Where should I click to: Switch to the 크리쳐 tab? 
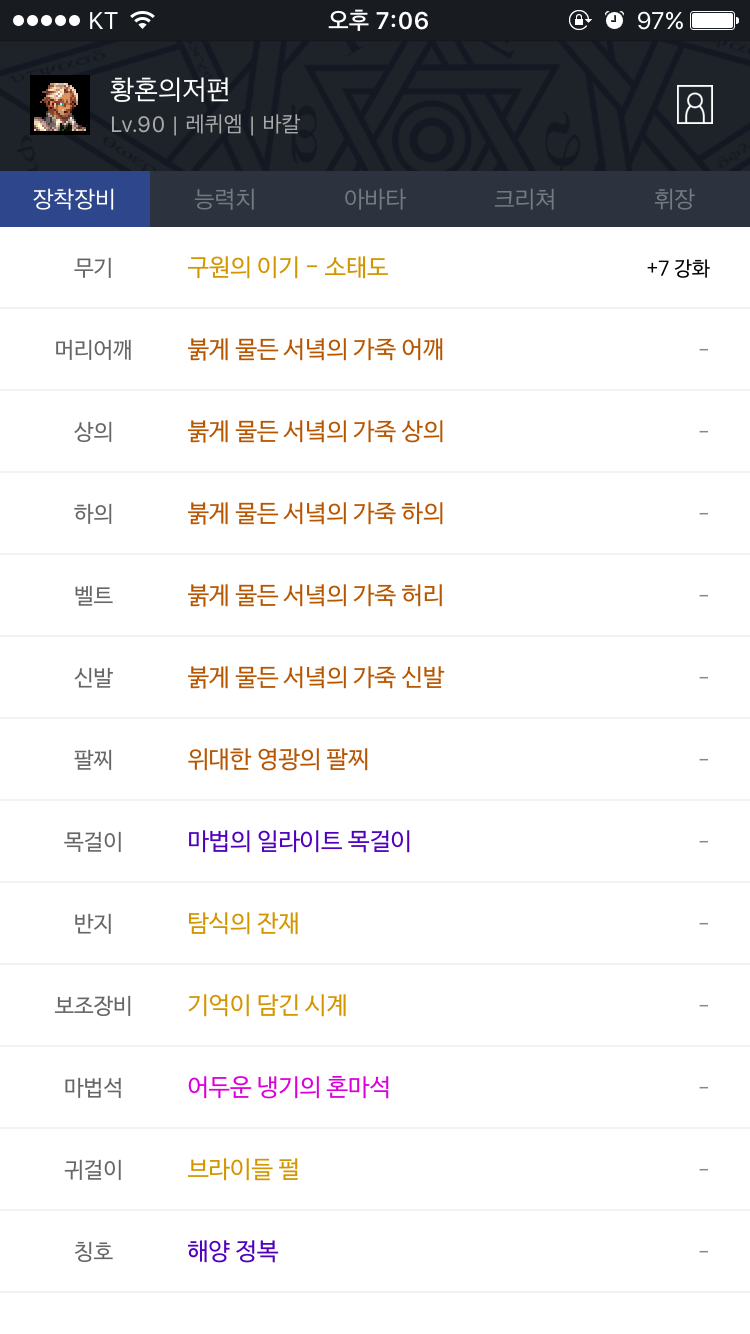tap(525, 199)
